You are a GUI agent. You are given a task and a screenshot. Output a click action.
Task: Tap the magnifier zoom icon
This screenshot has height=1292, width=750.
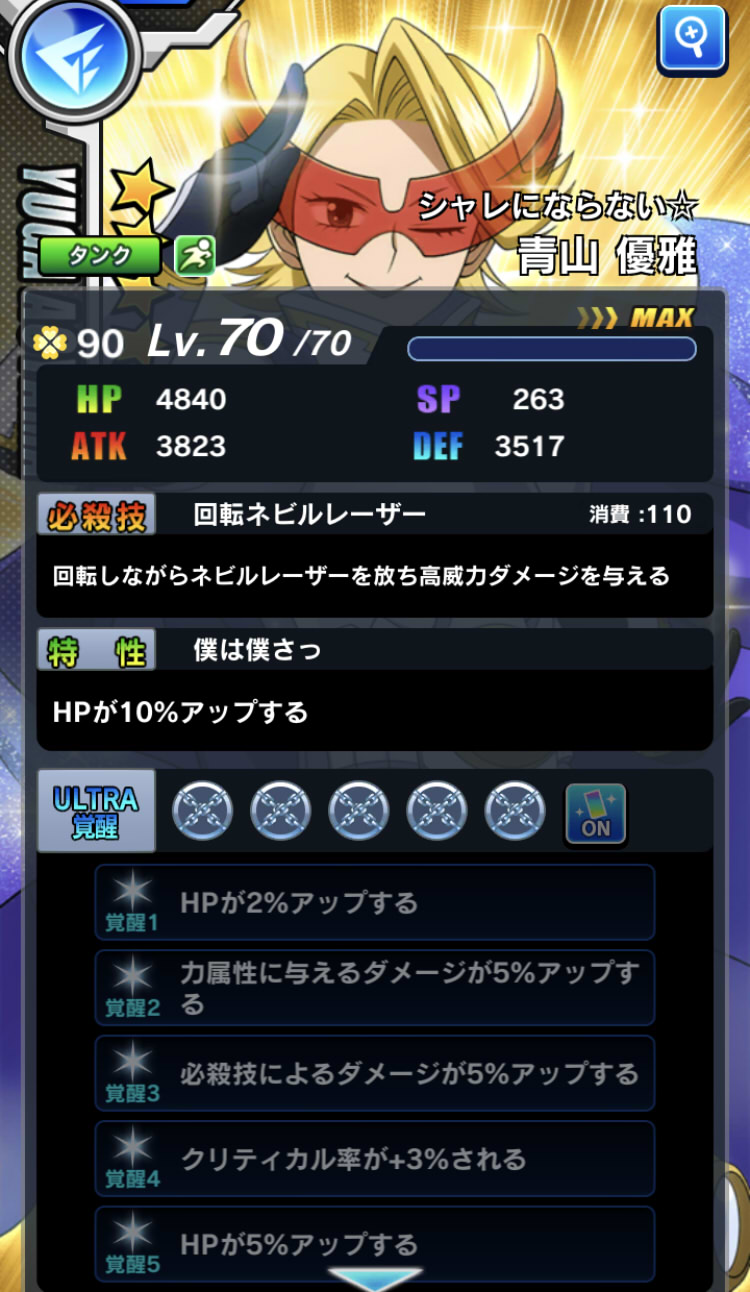click(691, 39)
